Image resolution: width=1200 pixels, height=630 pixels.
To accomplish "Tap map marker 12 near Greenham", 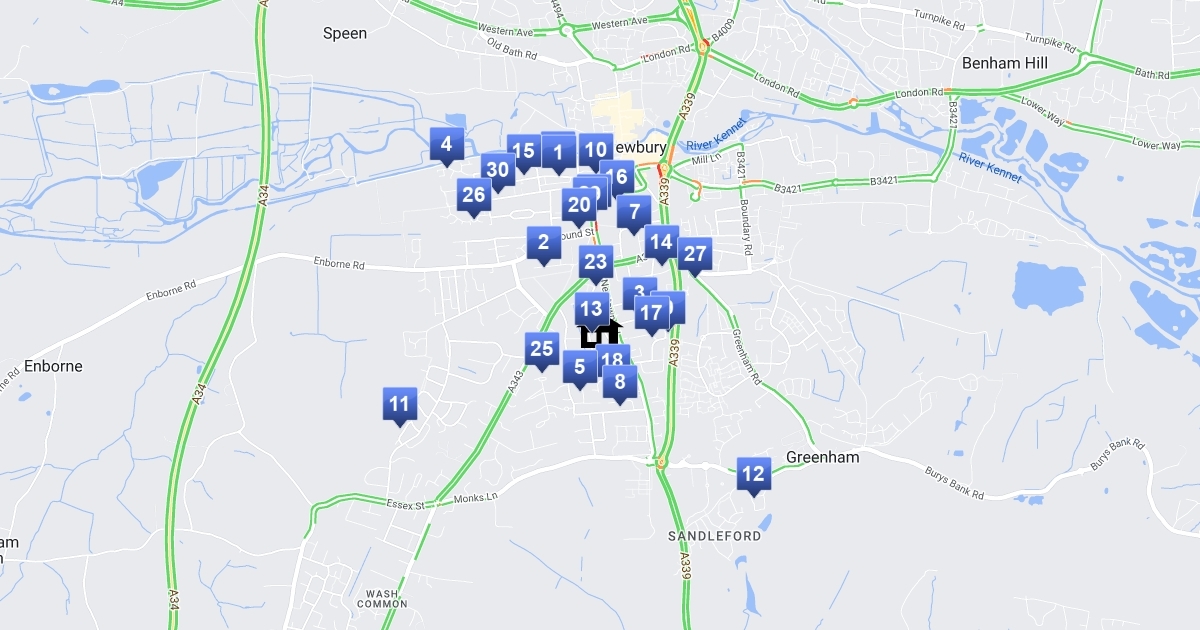I will [x=754, y=474].
